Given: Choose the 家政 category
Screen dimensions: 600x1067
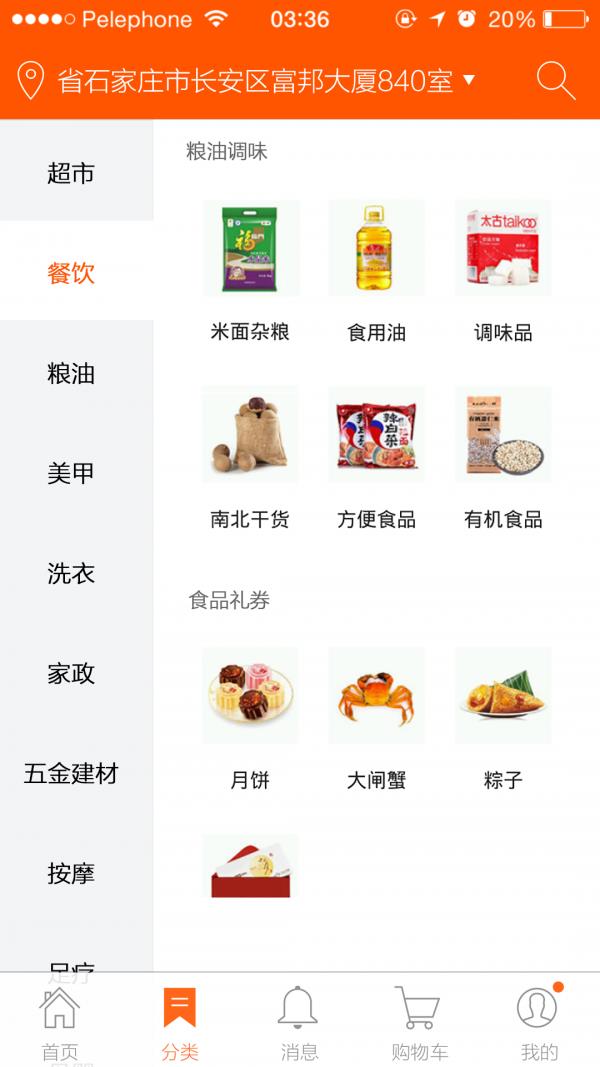Looking at the screenshot, I should click(x=71, y=673).
